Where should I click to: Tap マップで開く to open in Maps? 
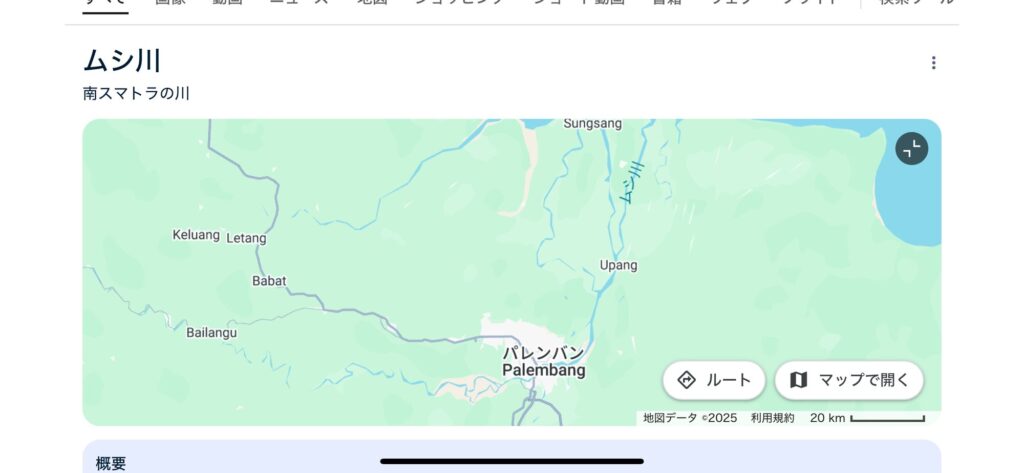click(x=849, y=380)
